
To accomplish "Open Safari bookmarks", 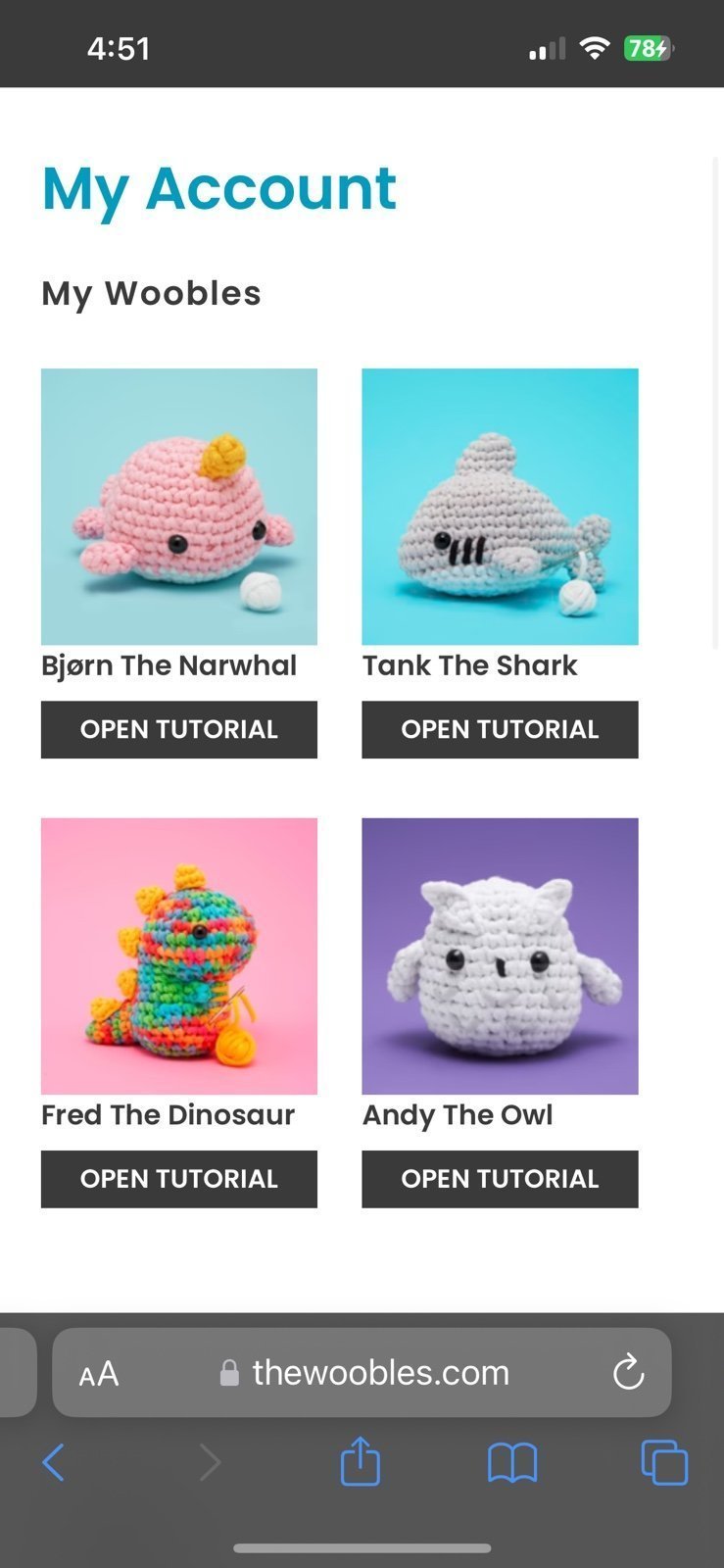I will tap(512, 1463).
